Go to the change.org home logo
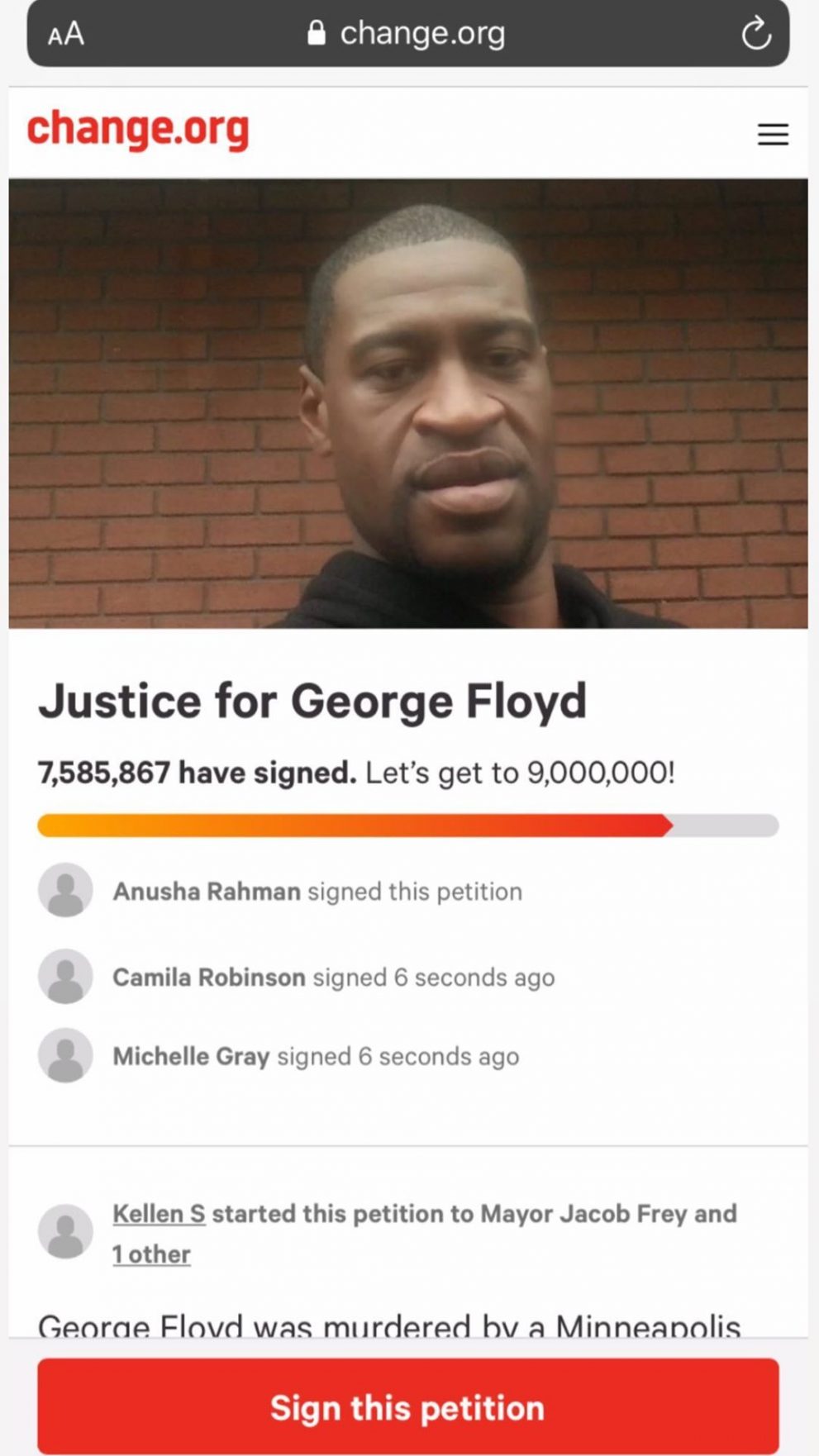Screen dimensions: 819x1456 138,131
